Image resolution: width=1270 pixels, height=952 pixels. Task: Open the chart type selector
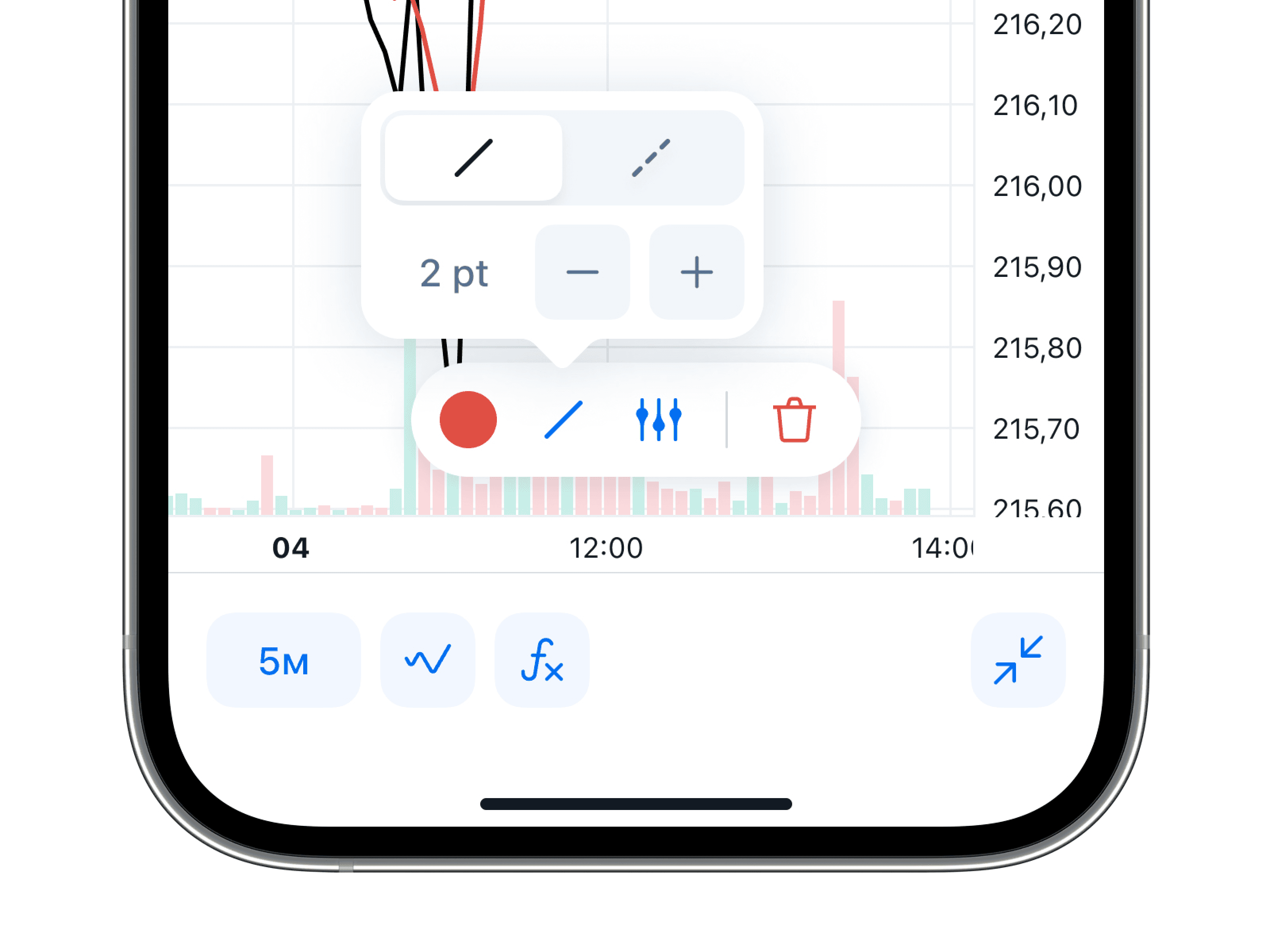click(428, 660)
